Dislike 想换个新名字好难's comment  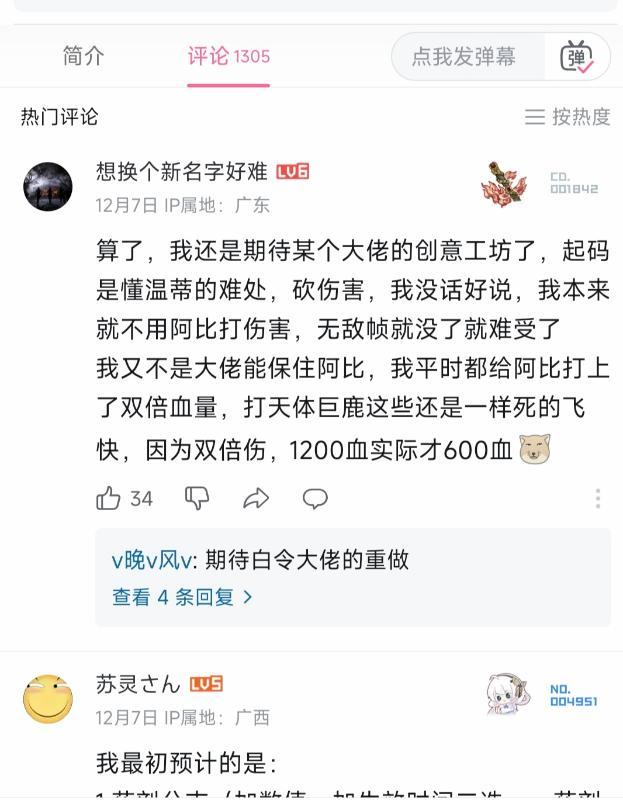(197, 498)
